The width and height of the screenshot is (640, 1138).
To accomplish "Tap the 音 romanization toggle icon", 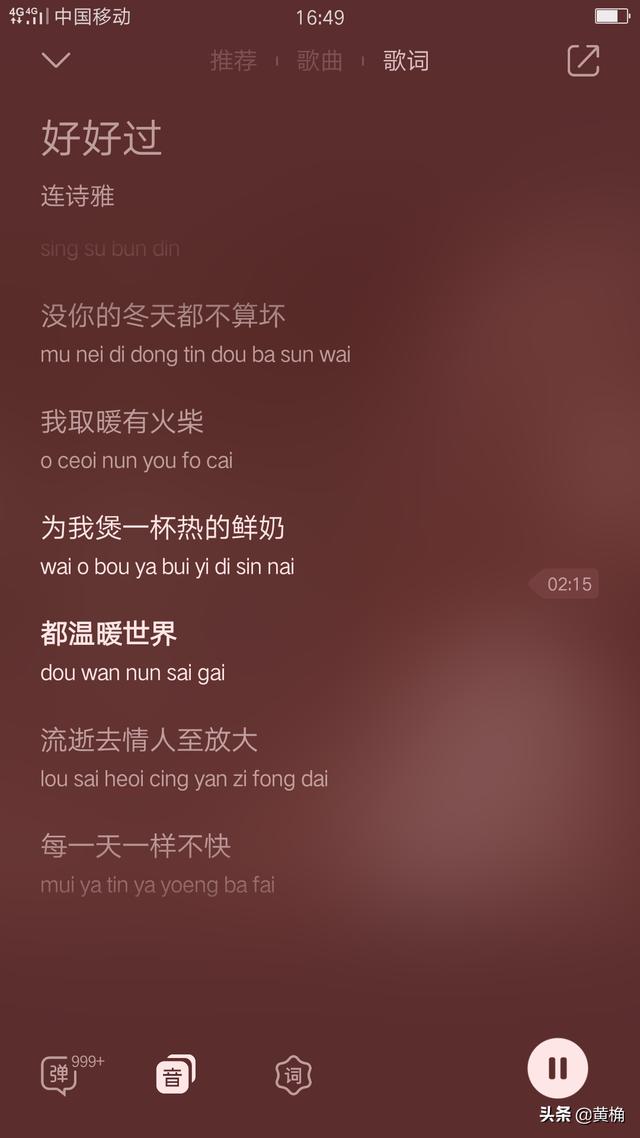I will [x=176, y=1074].
